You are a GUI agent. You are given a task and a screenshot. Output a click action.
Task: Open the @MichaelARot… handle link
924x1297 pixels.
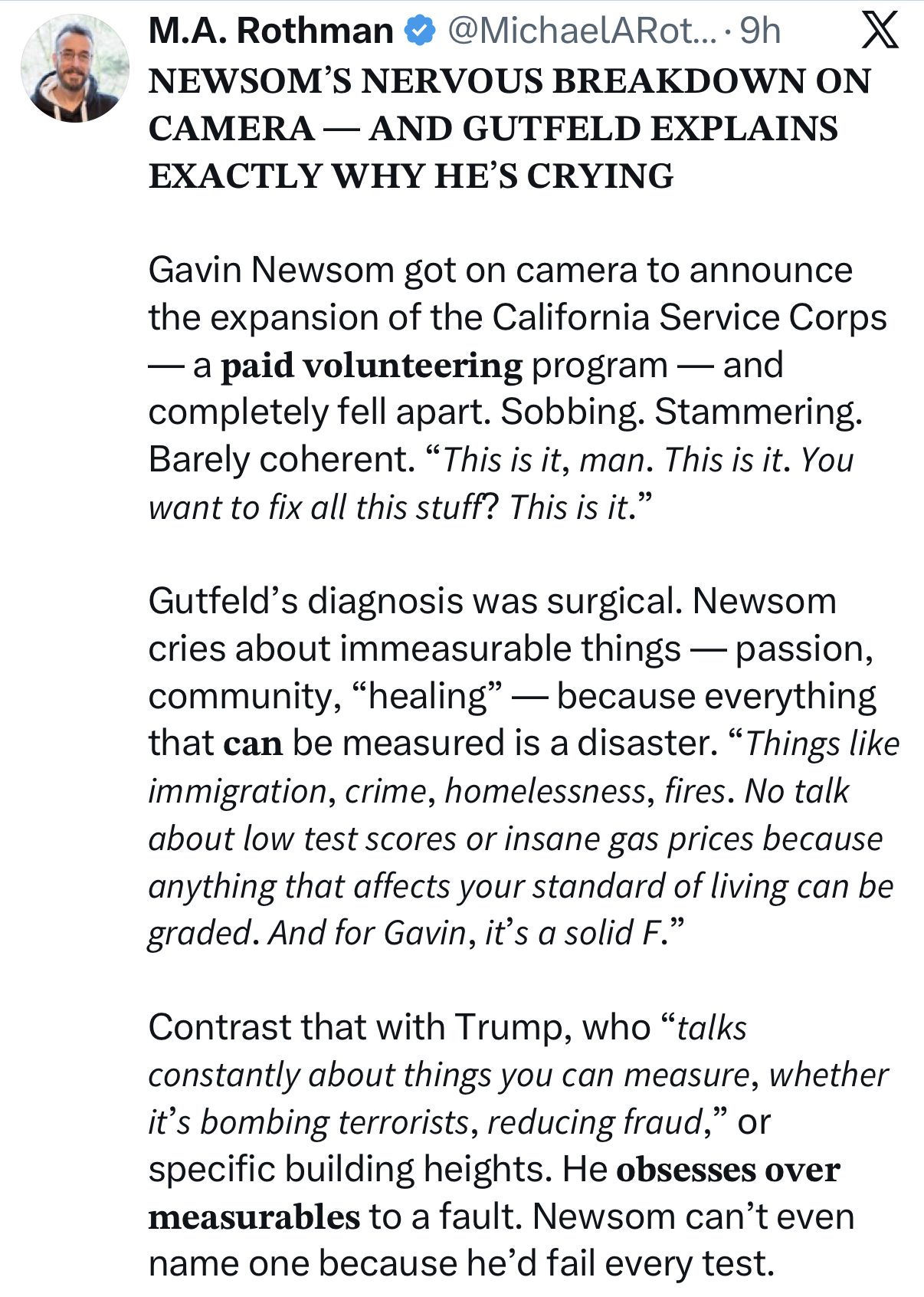coord(582,31)
